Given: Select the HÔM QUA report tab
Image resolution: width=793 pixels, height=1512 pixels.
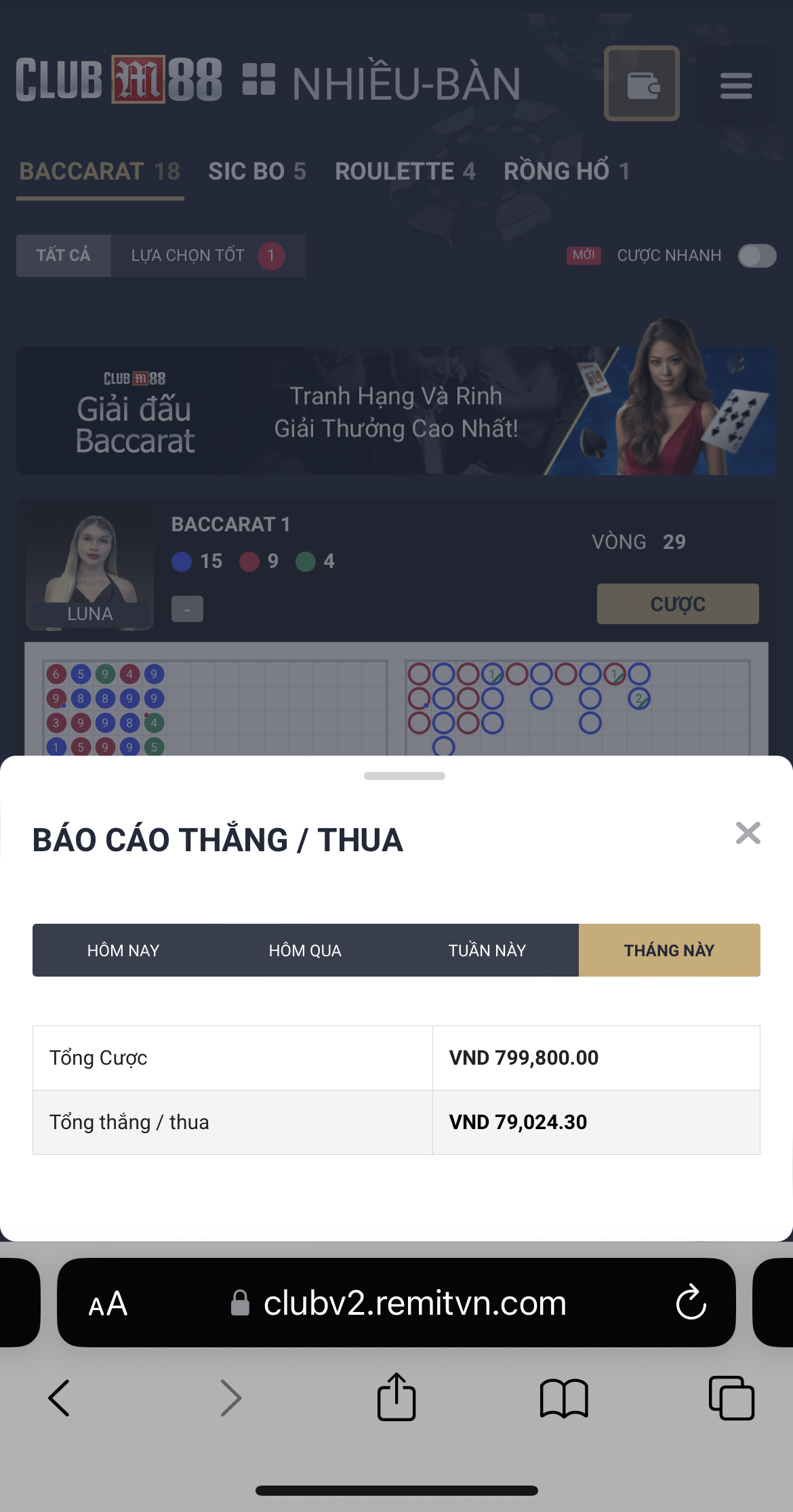Looking at the screenshot, I should [x=305, y=950].
